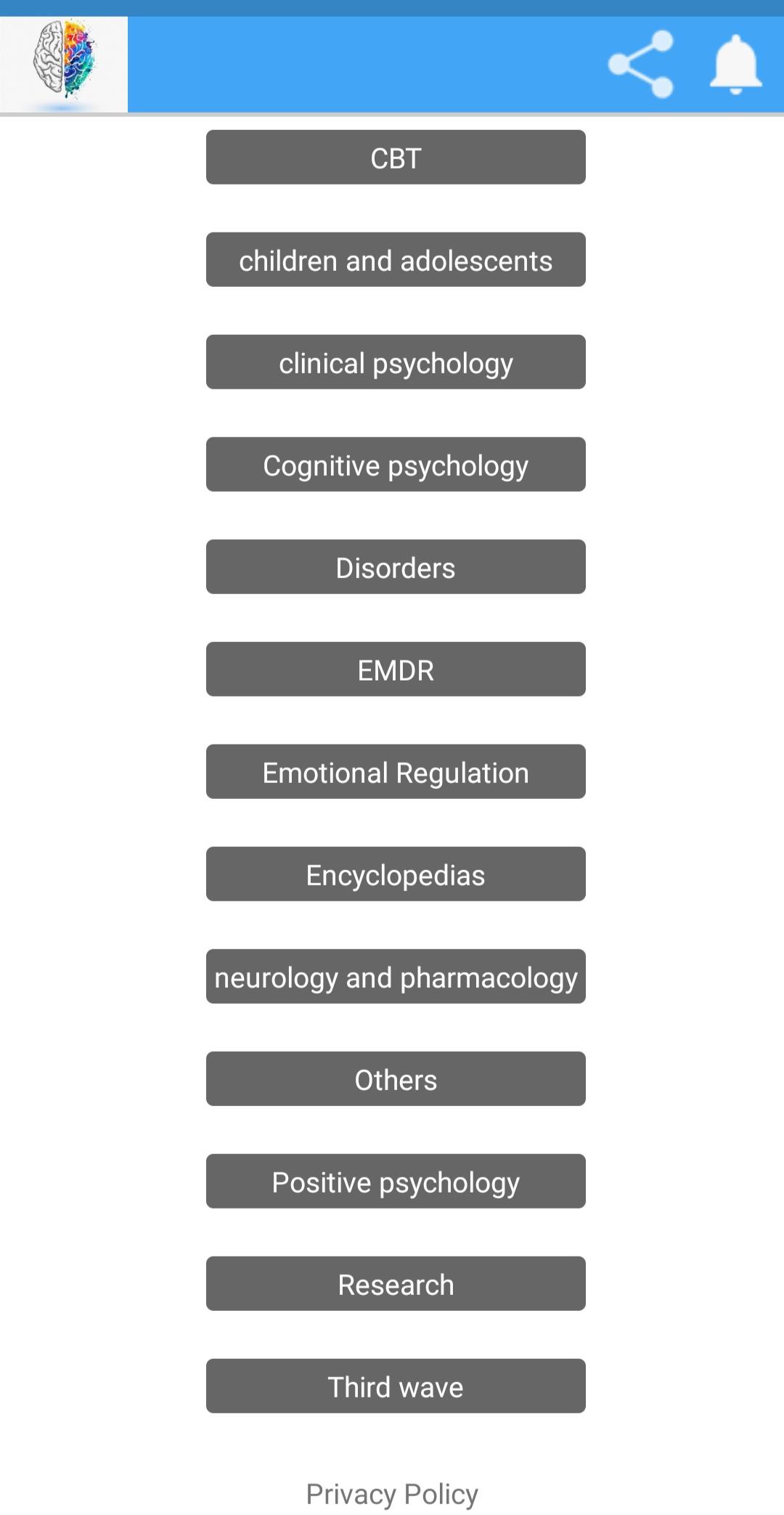Image resolution: width=784 pixels, height=1515 pixels.
Task: Select neurology and pharmacology
Action: tap(396, 976)
